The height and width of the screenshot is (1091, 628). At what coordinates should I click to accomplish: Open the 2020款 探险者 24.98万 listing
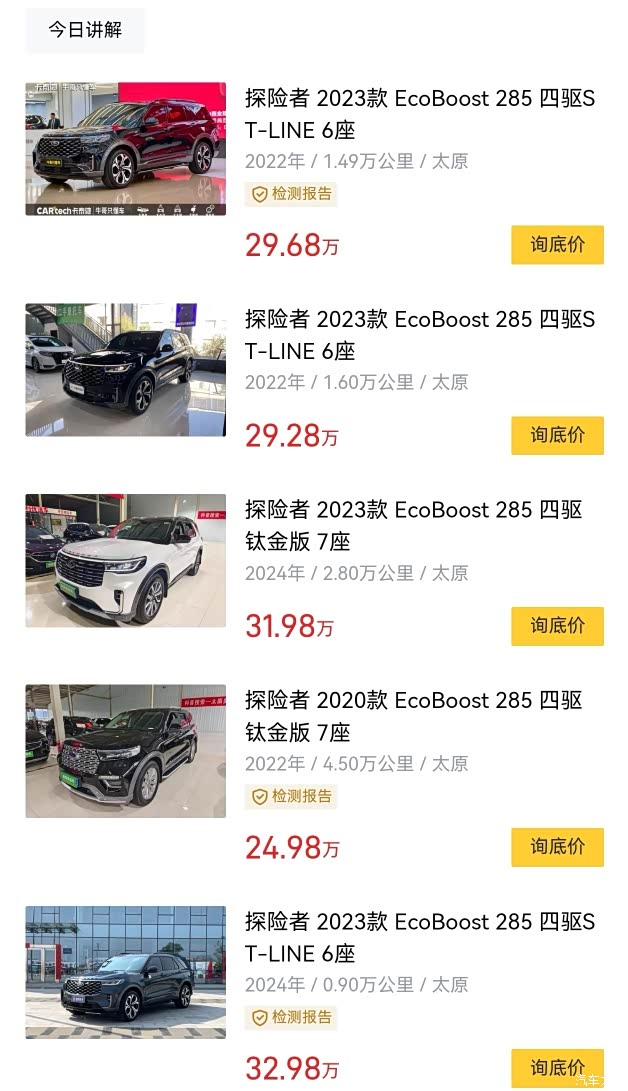pos(413,716)
